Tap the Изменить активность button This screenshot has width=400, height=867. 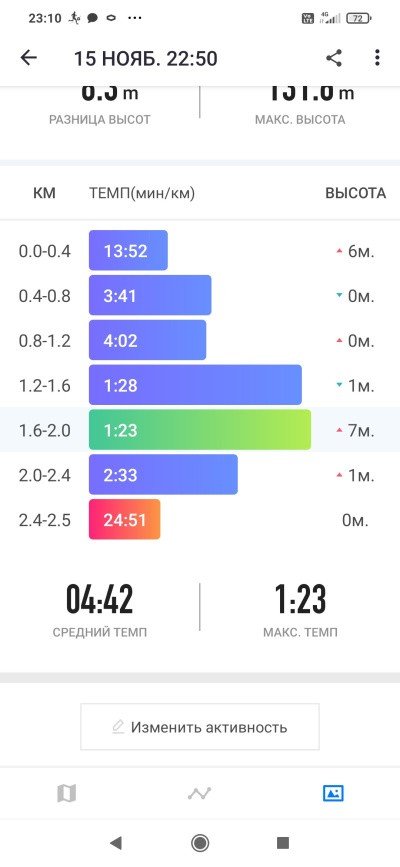tap(200, 727)
